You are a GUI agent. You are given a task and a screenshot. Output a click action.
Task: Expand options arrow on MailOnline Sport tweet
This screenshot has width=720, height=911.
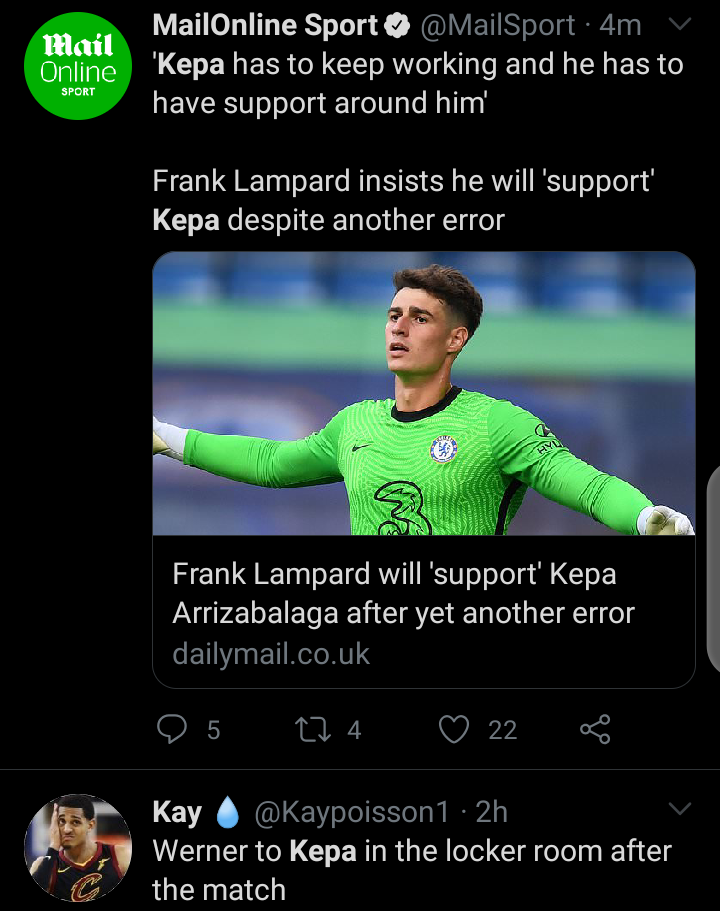(679, 24)
